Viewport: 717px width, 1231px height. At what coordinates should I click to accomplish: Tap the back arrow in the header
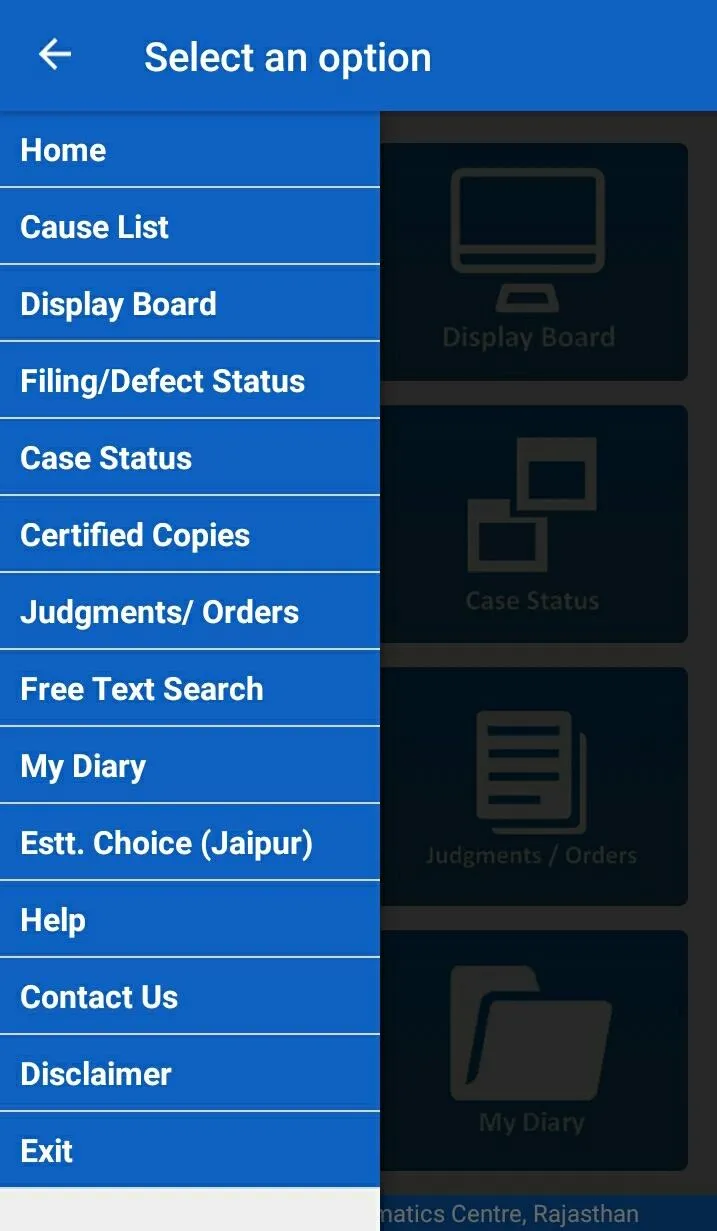[x=55, y=55]
